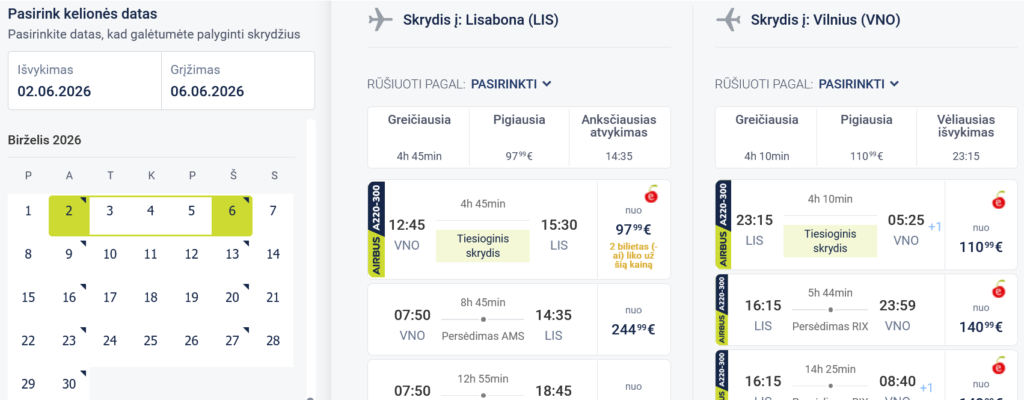Select the Vėliausias išvykimas 23:15 tab

tap(966, 137)
